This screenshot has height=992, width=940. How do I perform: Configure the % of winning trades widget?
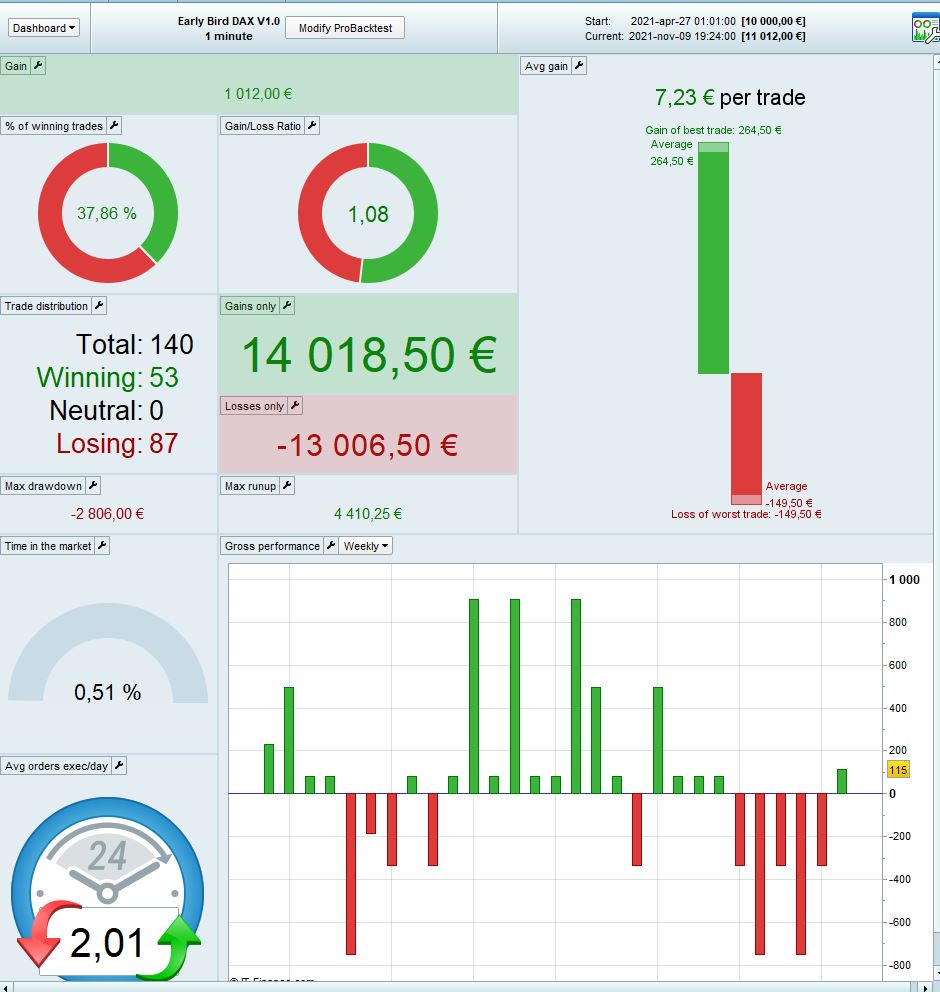point(114,126)
